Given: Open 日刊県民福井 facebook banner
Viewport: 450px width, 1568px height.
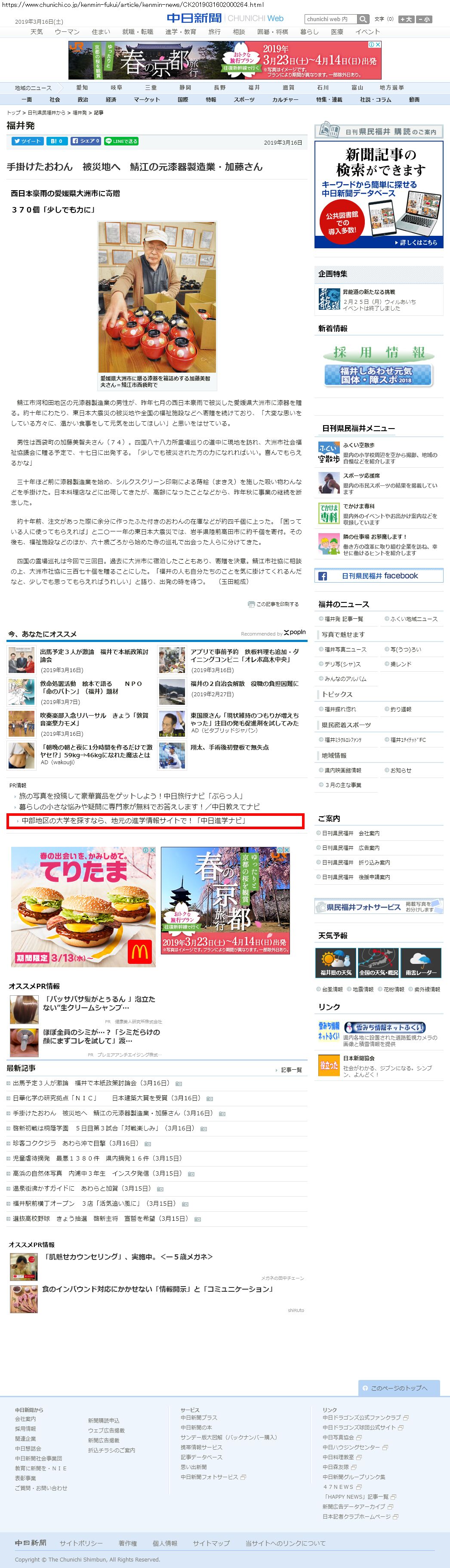Looking at the screenshot, I should [378, 575].
